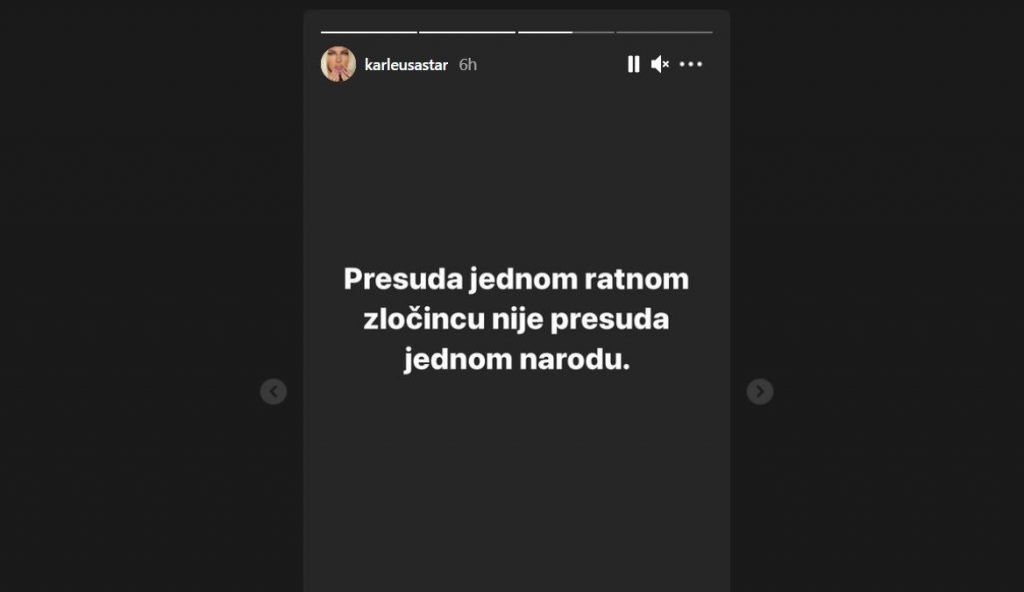
Task: Open the three-dot more options menu
Action: tap(691, 64)
